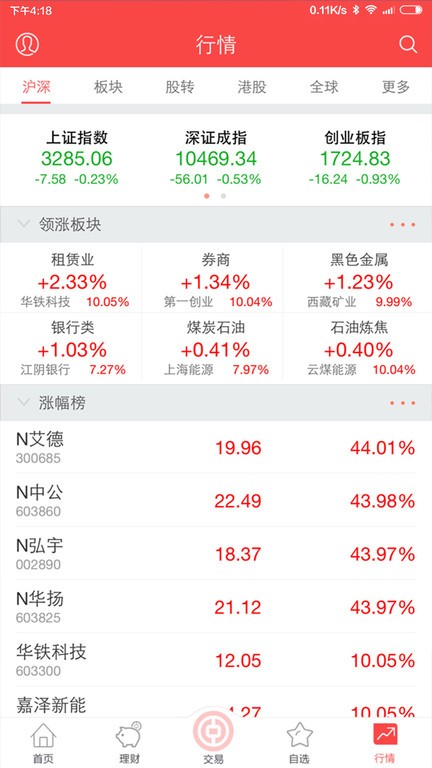
Task: Go to the 自选 bottom tab
Action: (x=299, y=744)
